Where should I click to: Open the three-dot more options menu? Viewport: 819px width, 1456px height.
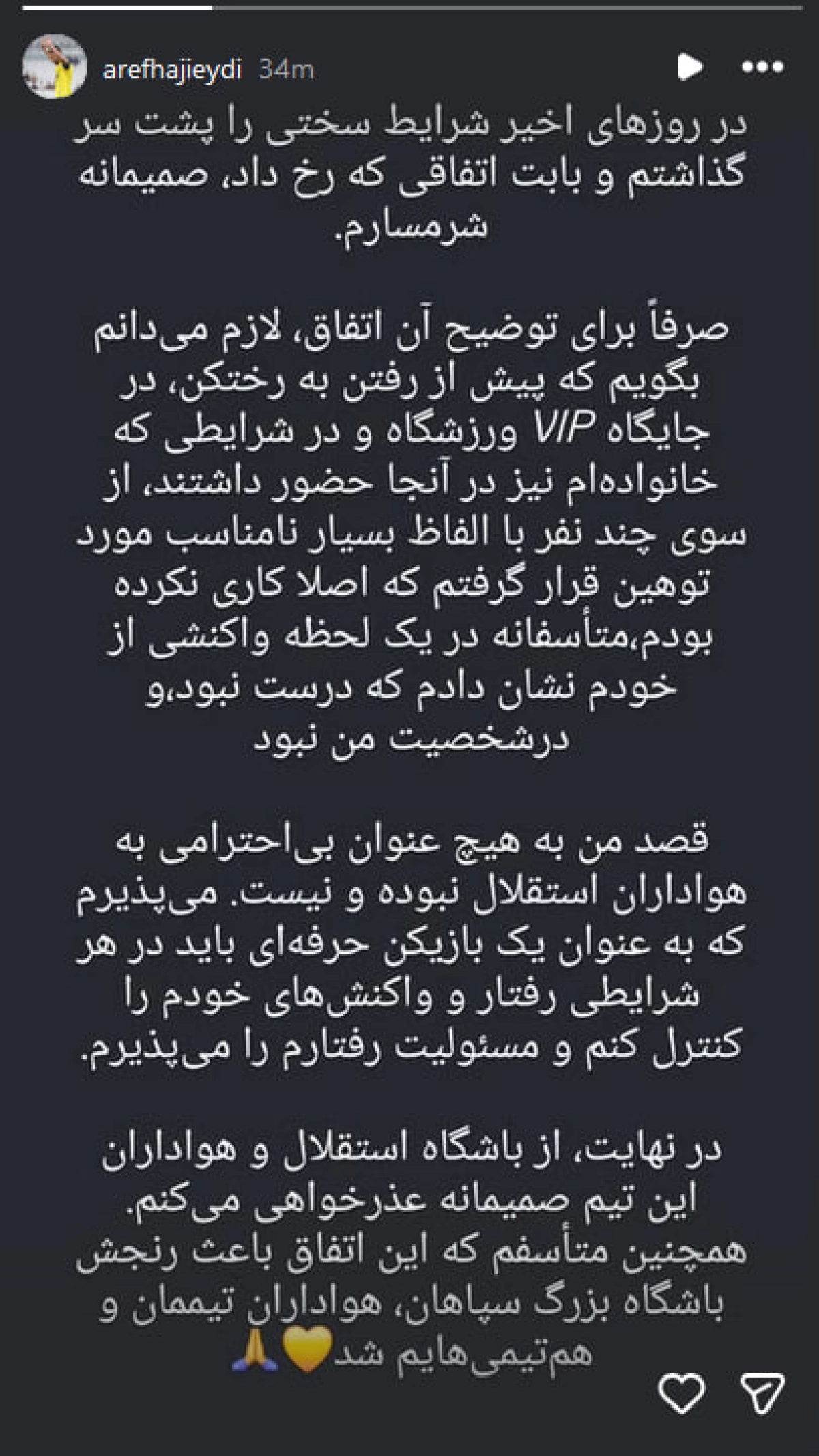point(762,66)
